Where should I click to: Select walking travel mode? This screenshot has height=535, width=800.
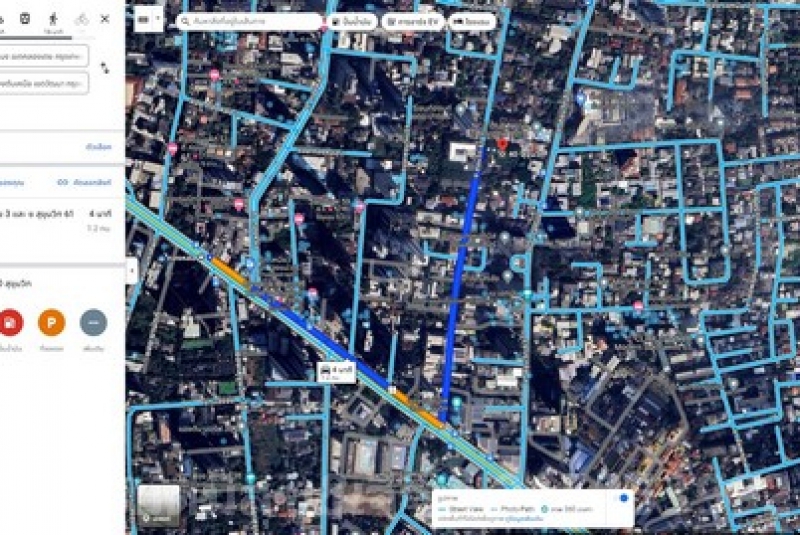pos(51,20)
